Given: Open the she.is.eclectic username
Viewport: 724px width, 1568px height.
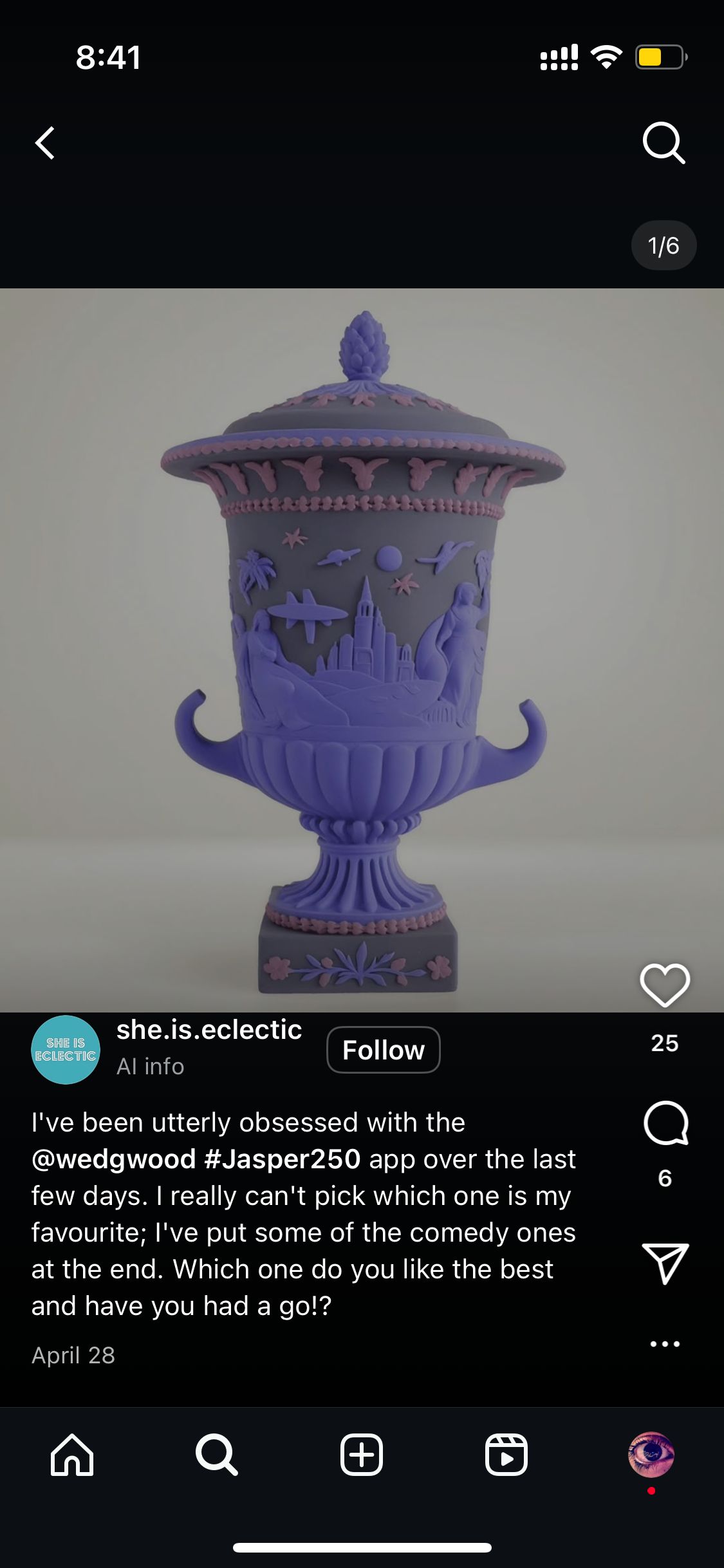Looking at the screenshot, I should pos(209,1030).
